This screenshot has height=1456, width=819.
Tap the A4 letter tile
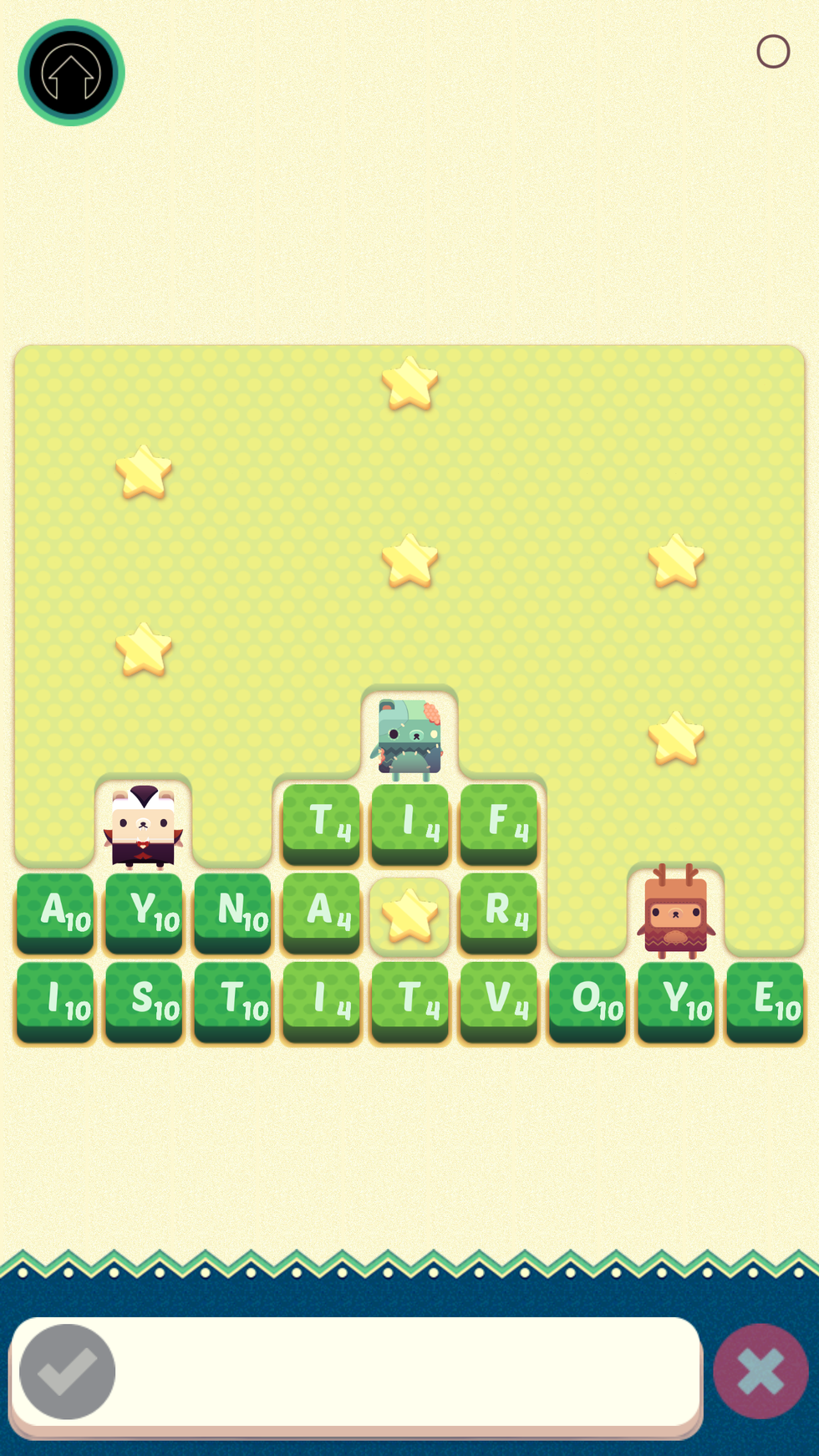point(322,911)
